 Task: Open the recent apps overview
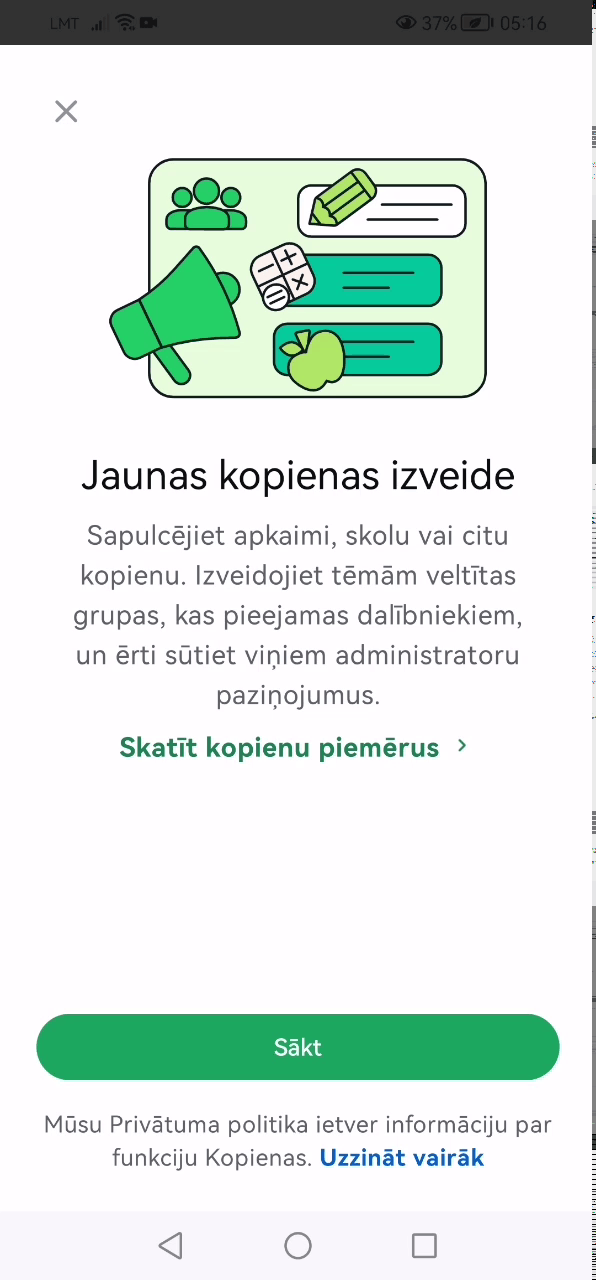424,1245
